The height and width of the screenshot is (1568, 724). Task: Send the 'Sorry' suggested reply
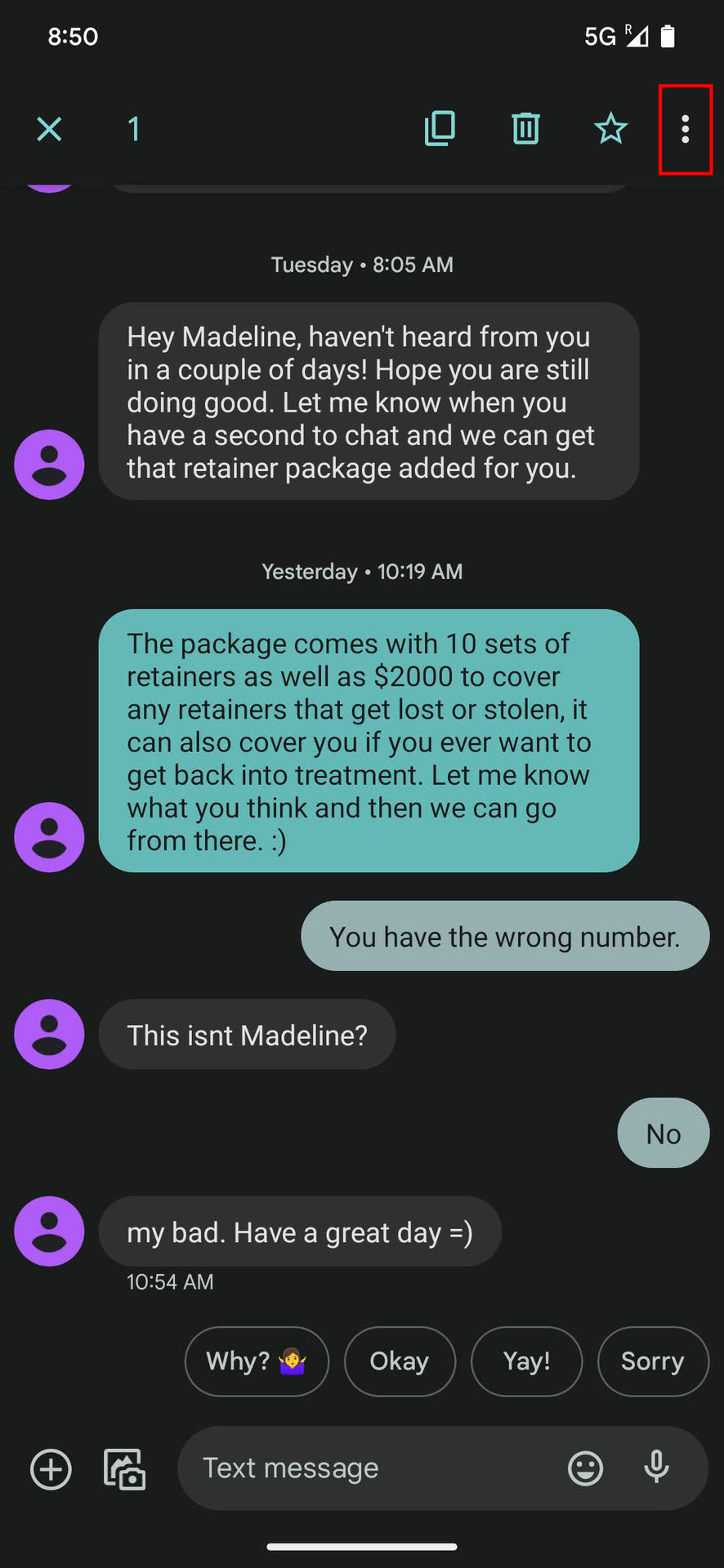pyautogui.click(x=652, y=1361)
